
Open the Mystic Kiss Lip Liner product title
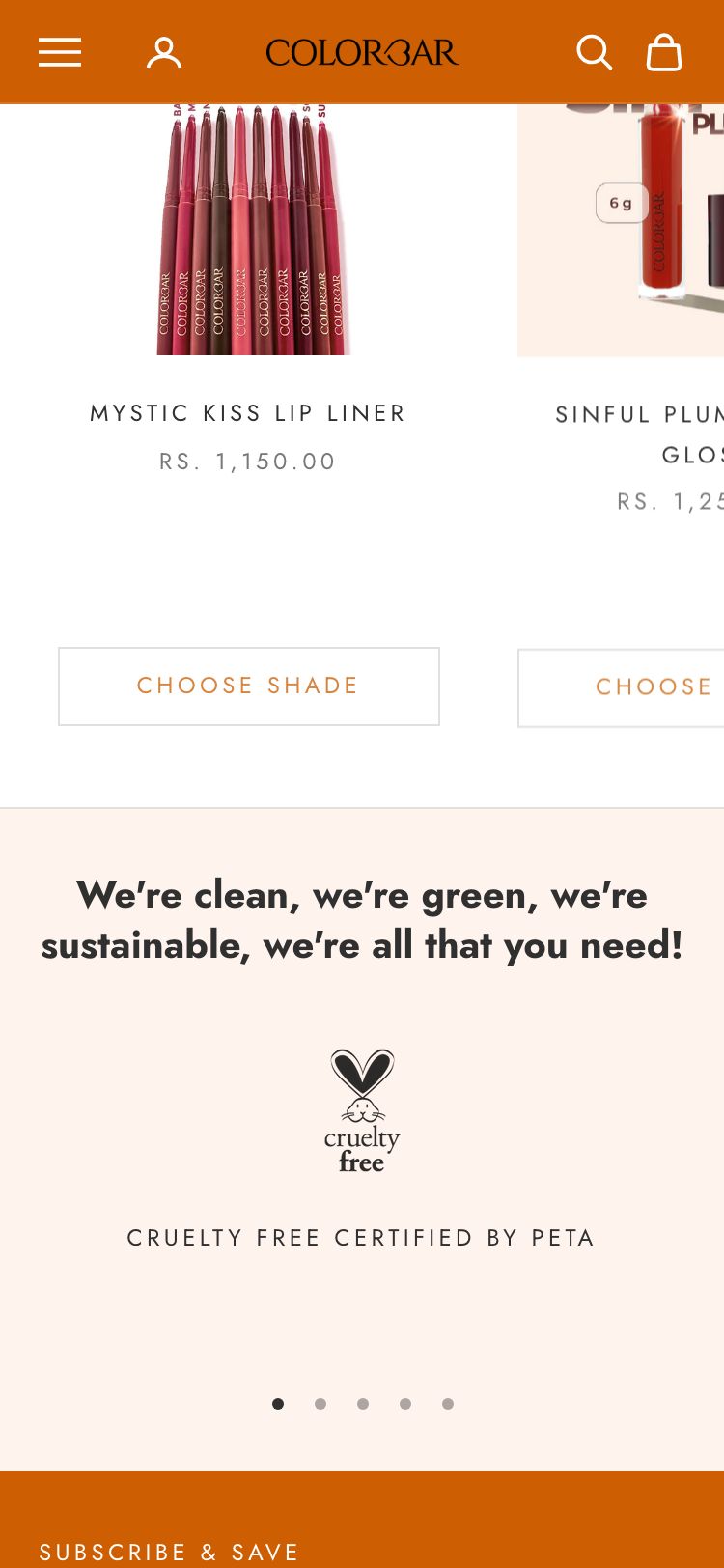(248, 413)
